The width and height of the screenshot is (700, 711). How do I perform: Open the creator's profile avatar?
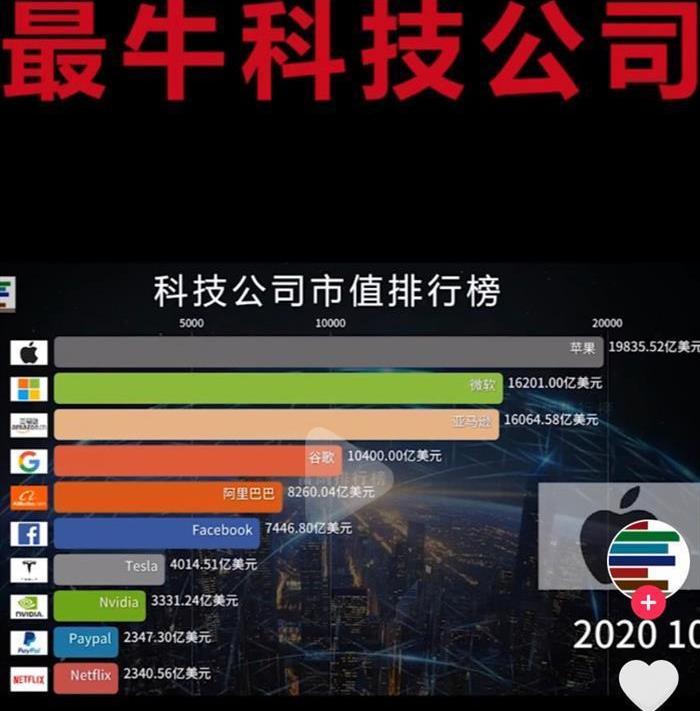point(648,557)
